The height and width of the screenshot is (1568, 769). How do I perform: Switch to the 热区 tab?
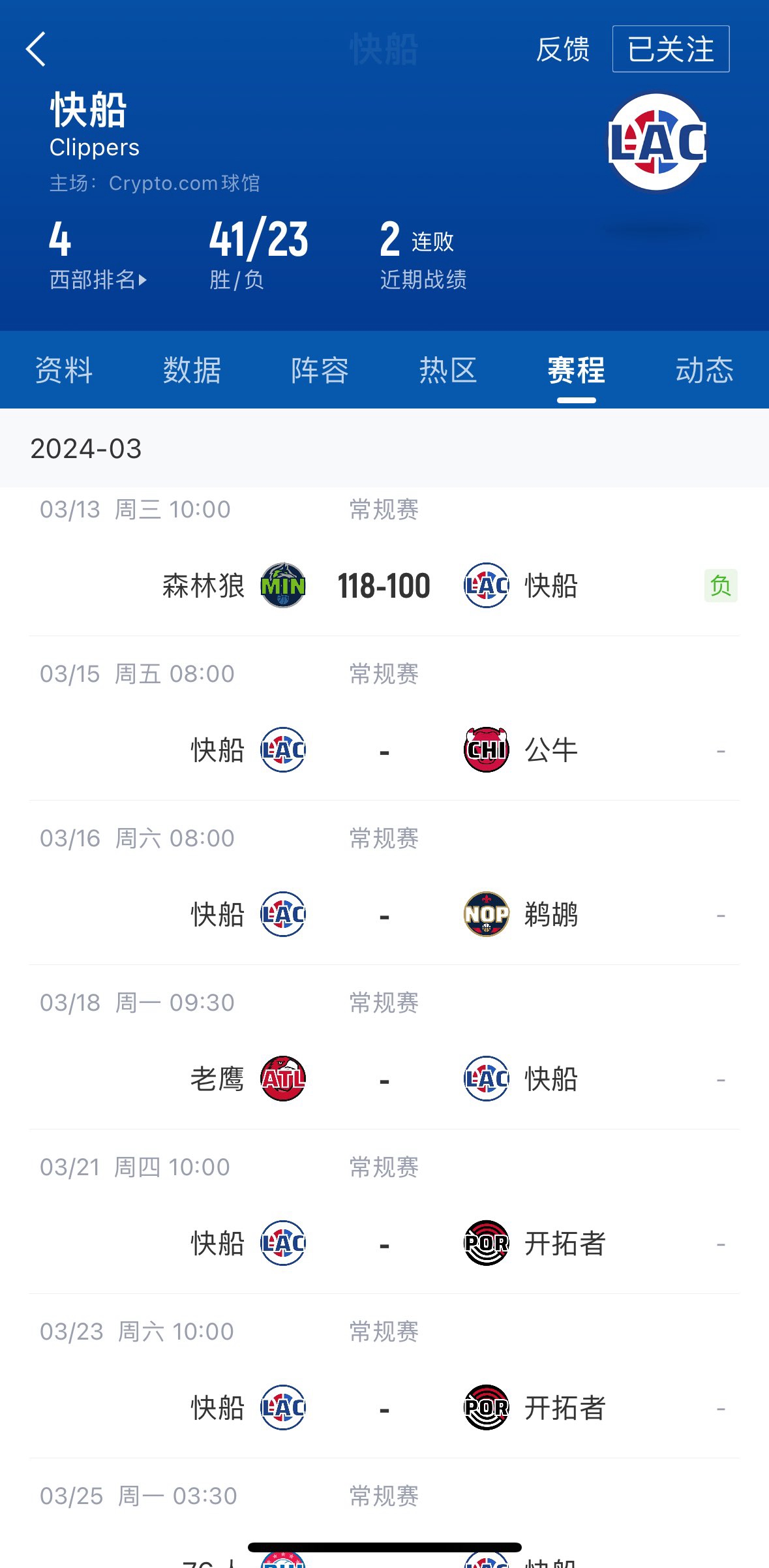point(448,370)
